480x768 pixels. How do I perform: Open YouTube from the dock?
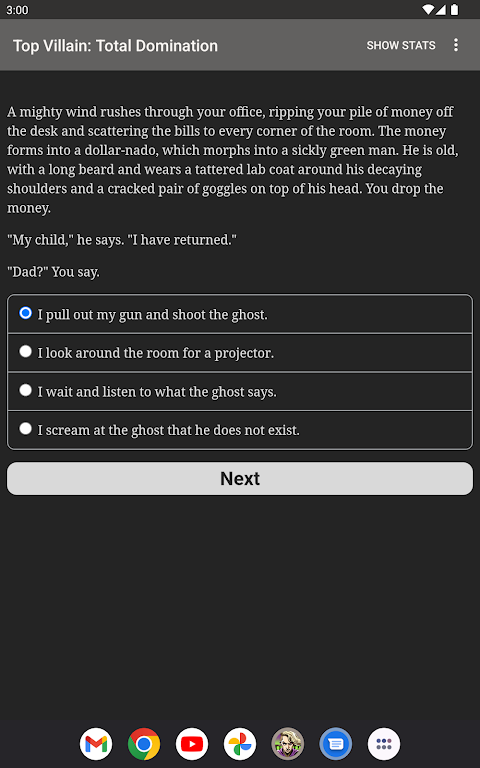(192, 744)
